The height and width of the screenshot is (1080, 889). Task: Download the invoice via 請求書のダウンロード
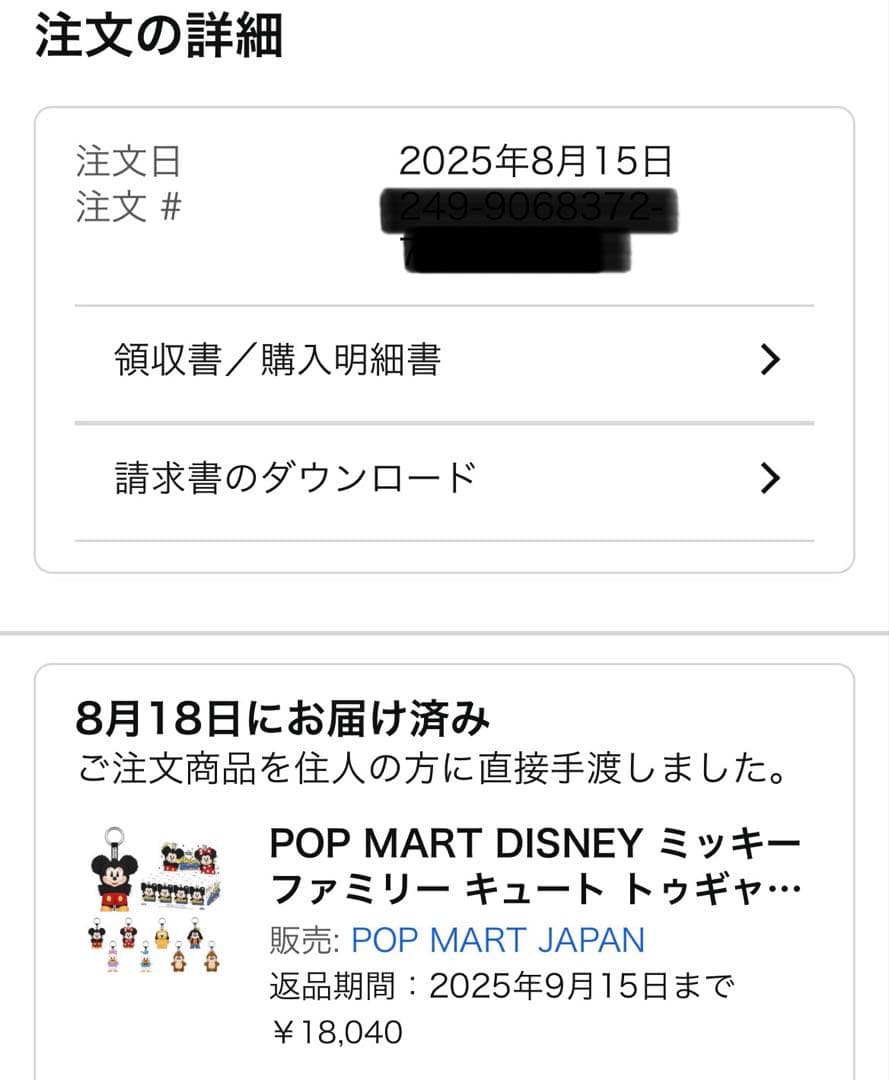(x=290, y=478)
